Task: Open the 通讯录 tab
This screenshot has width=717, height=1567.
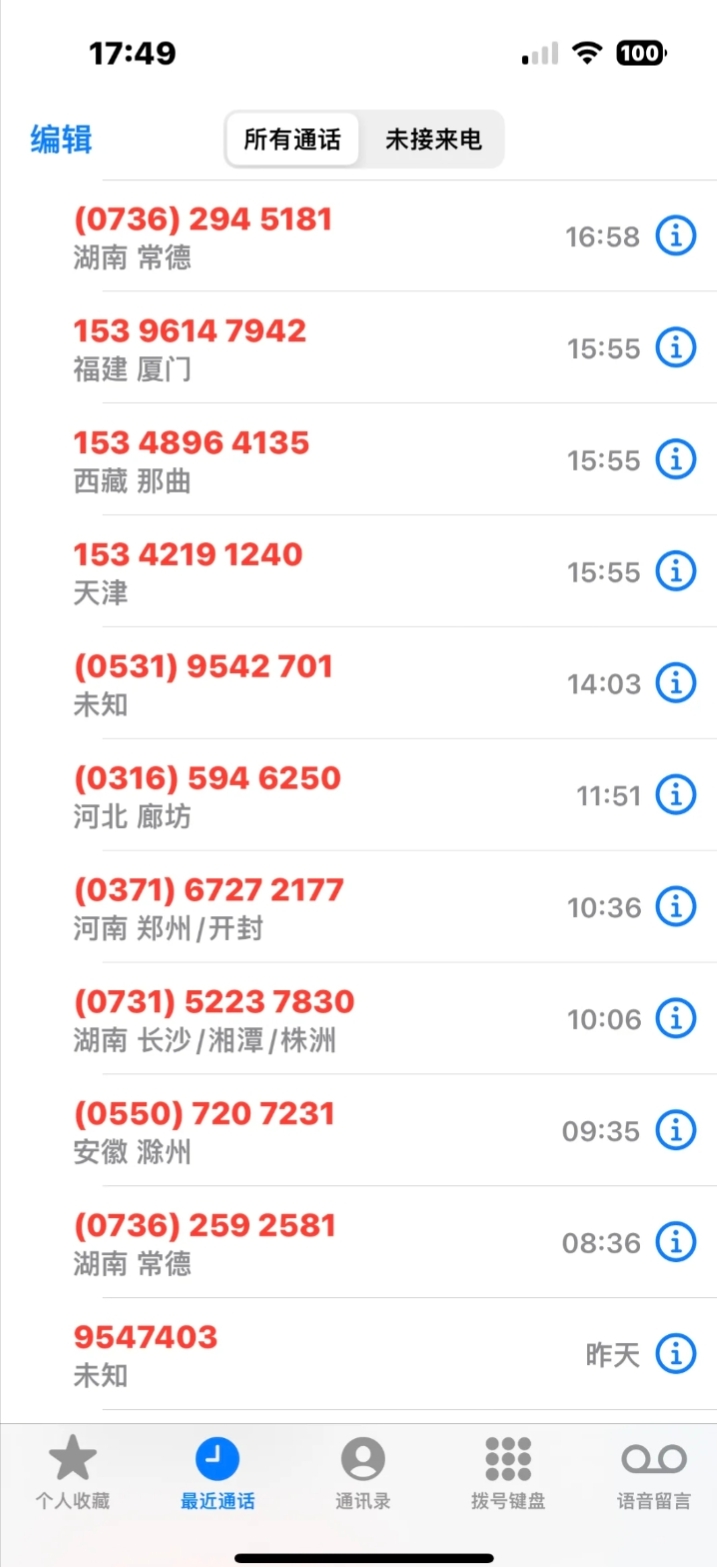Action: 362,1472
